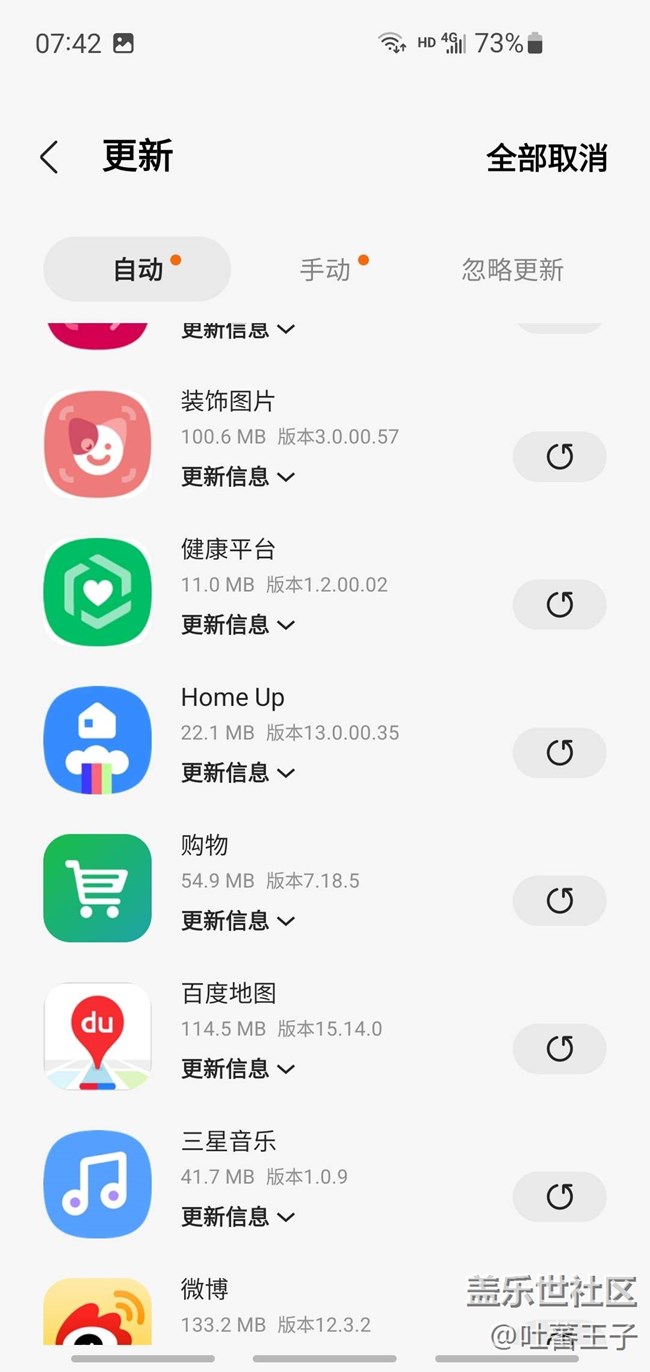Expand 更新信息 under 三星音乐
This screenshot has width=650, height=1372.
tap(238, 1217)
